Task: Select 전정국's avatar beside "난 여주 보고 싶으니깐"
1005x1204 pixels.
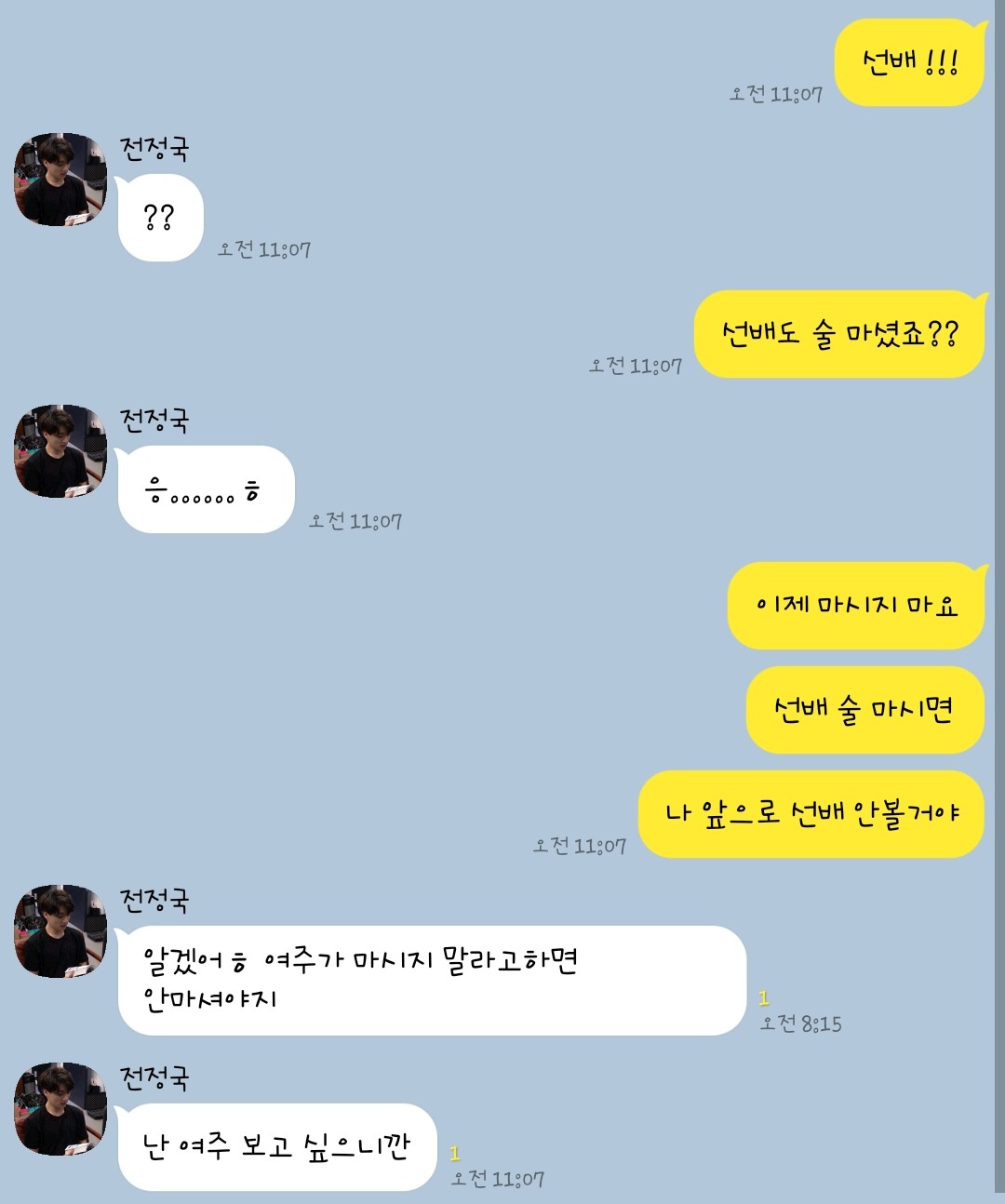Action: pyautogui.click(x=60, y=1109)
